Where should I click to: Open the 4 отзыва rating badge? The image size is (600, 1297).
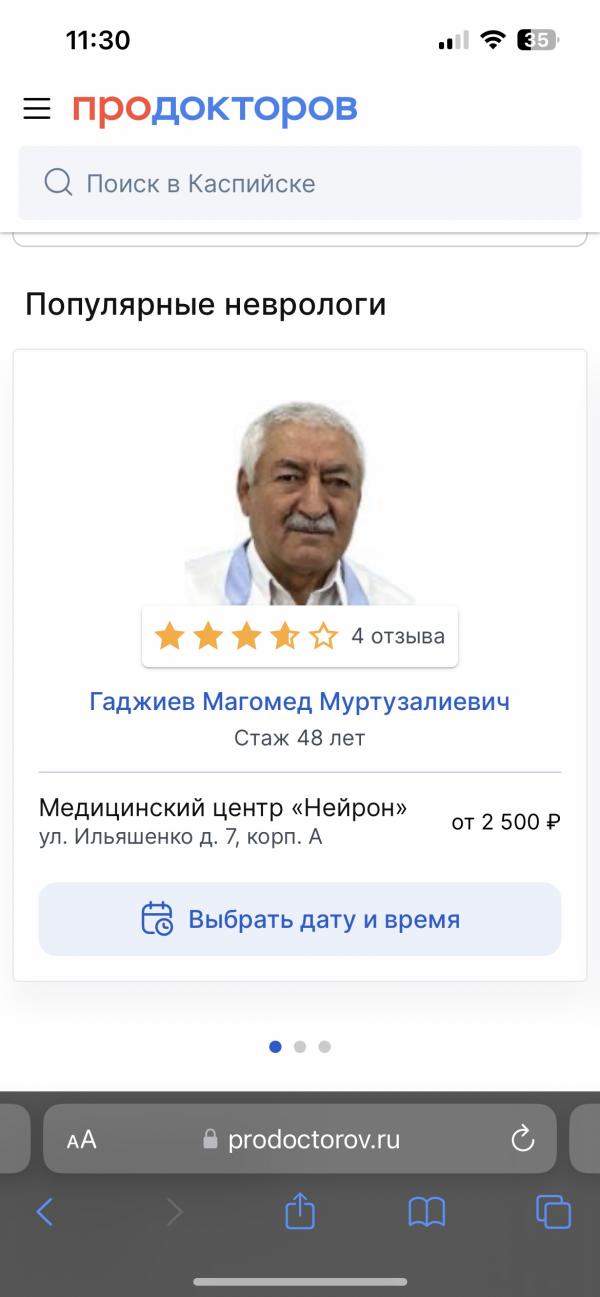[x=300, y=636]
